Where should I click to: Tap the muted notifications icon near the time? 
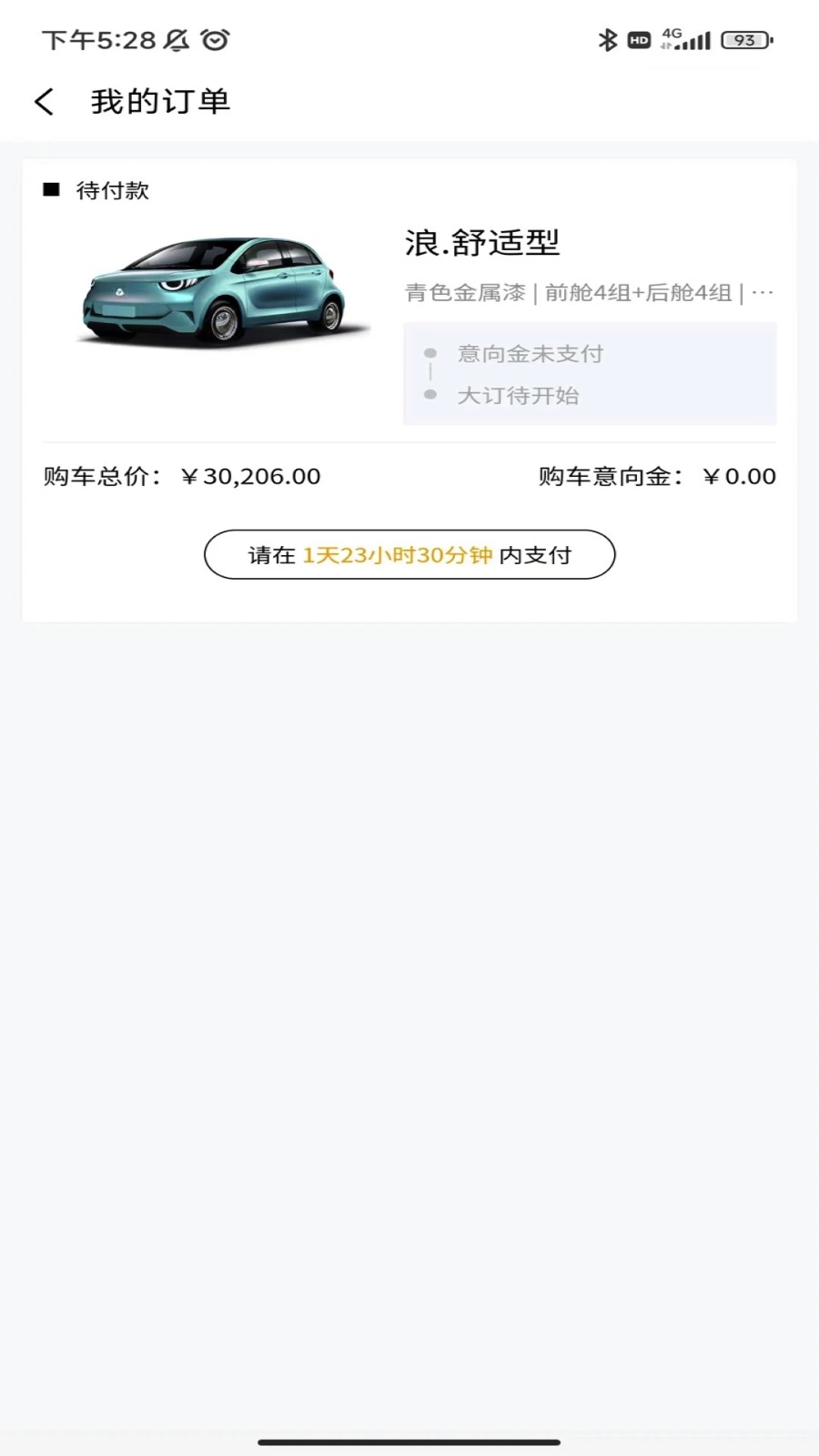(178, 40)
